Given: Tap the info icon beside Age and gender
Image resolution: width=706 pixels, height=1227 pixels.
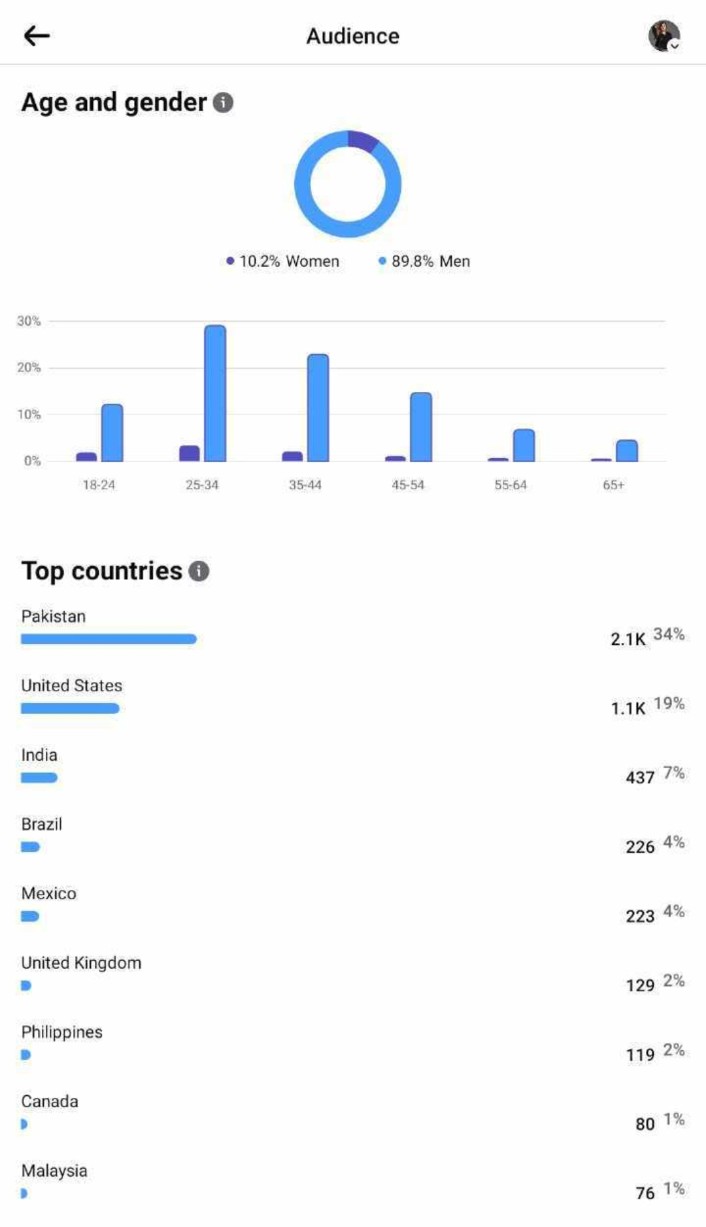Looking at the screenshot, I should tap(224, 102).
